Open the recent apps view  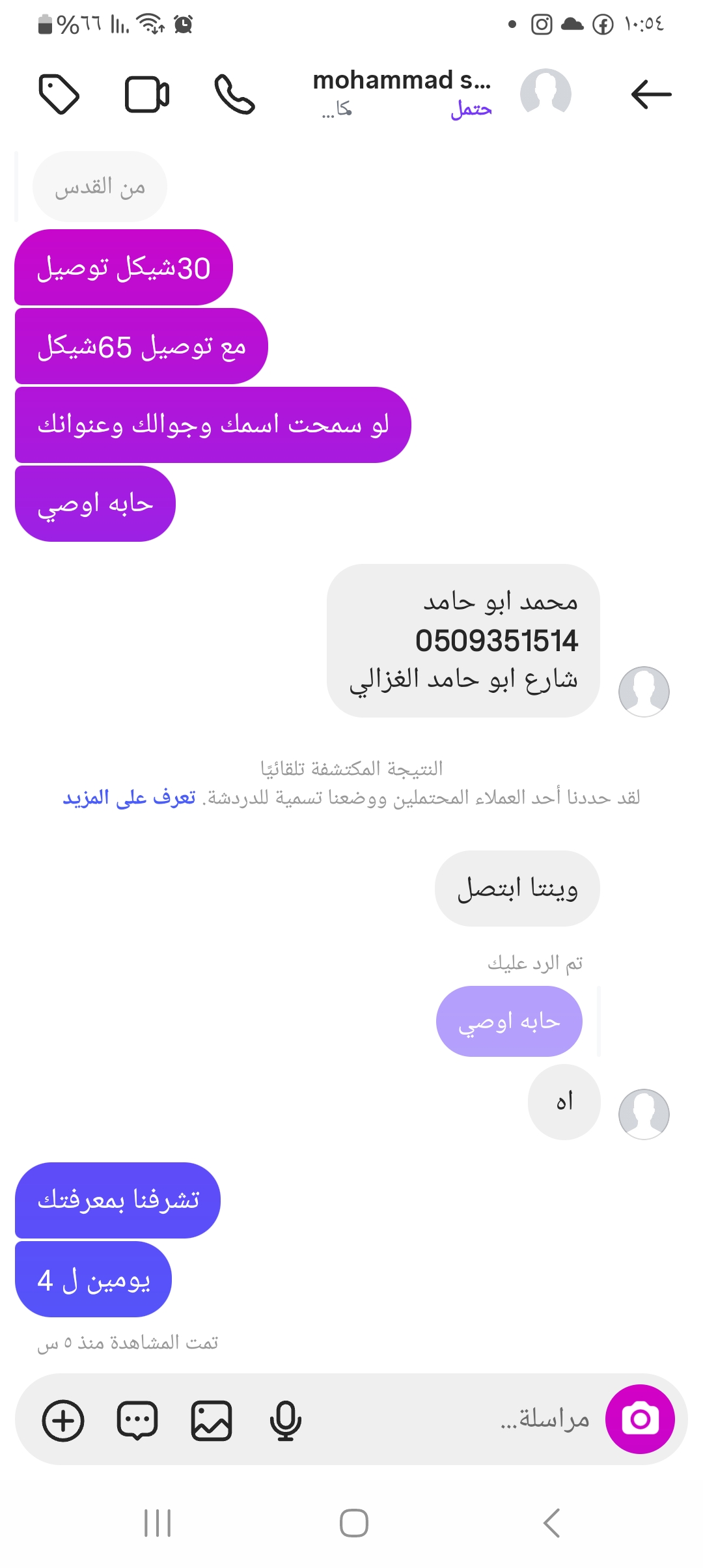point(158,1523)
